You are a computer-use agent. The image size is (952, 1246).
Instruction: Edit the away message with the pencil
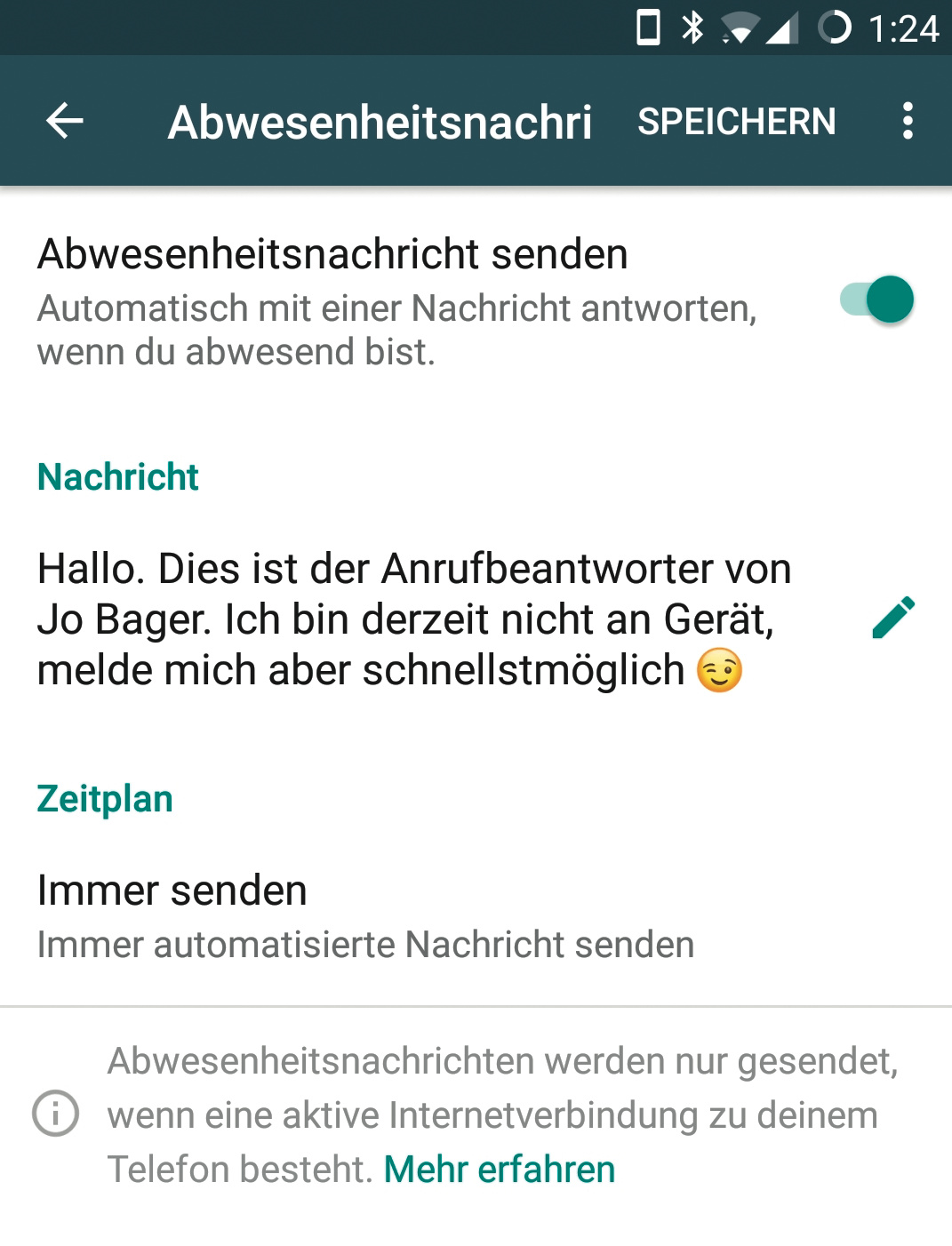coord(893,619)
